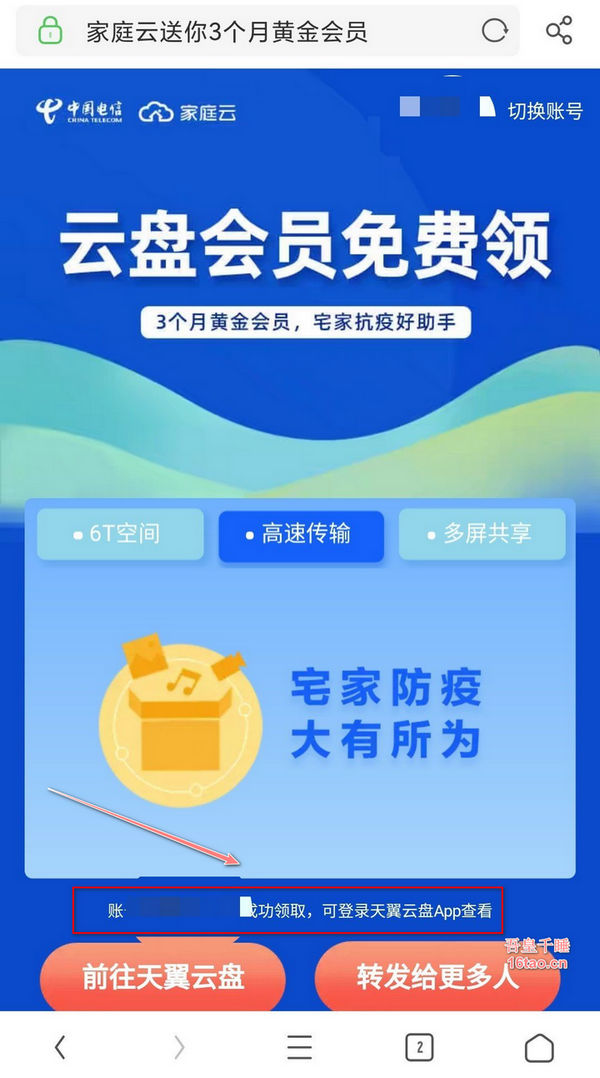Reload the page with the refresh icon
Screen dimensions: 600x1078
coord(495,32)
